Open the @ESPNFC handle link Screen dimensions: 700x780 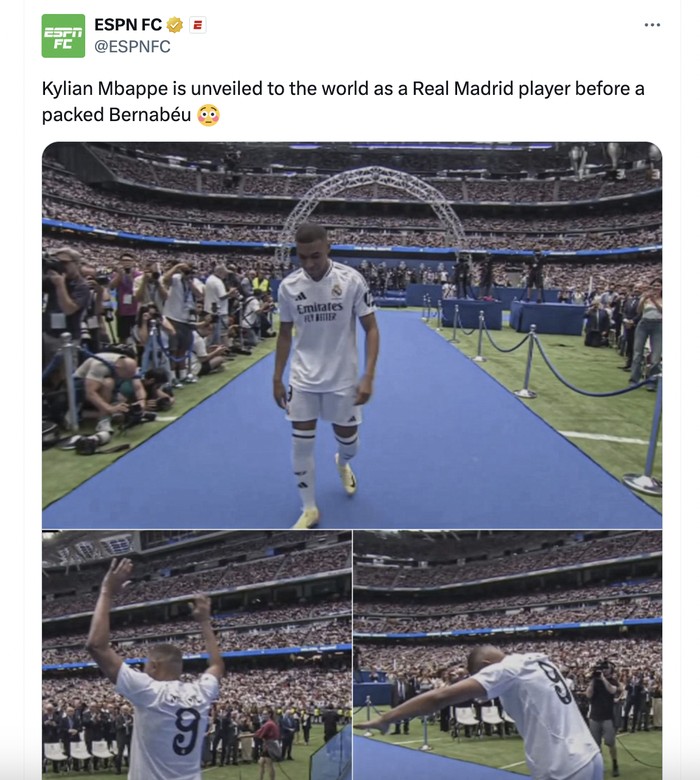132,46
